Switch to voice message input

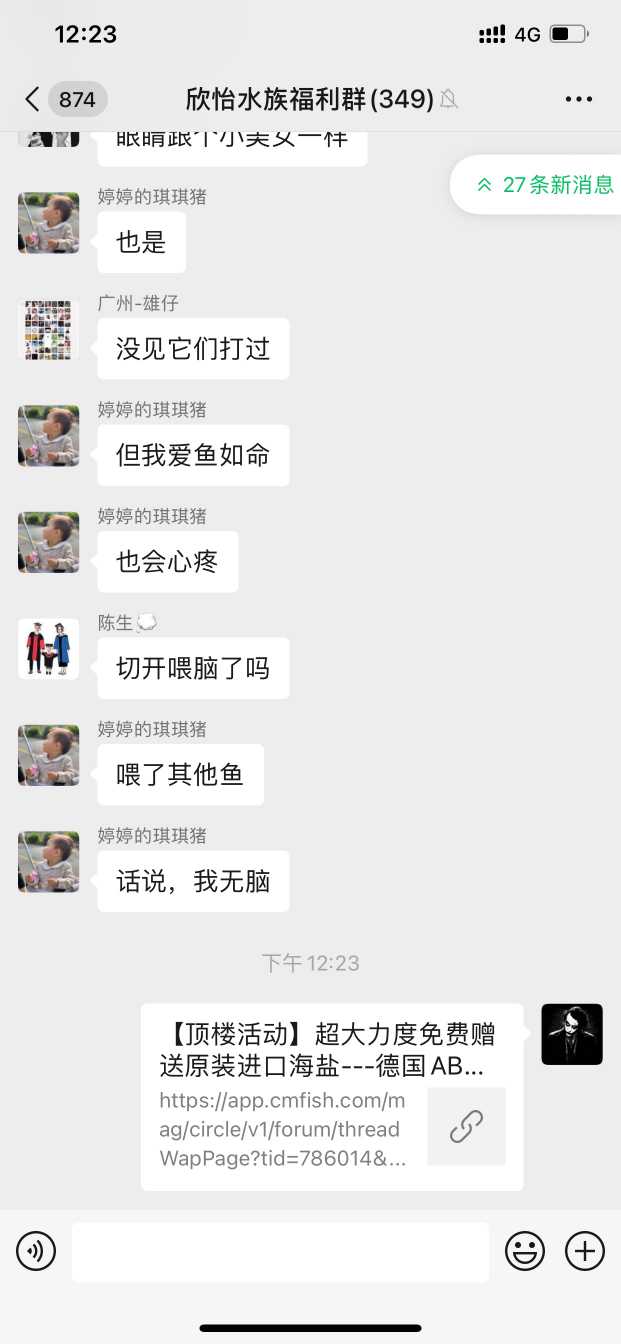click(x=36, y=1251)
